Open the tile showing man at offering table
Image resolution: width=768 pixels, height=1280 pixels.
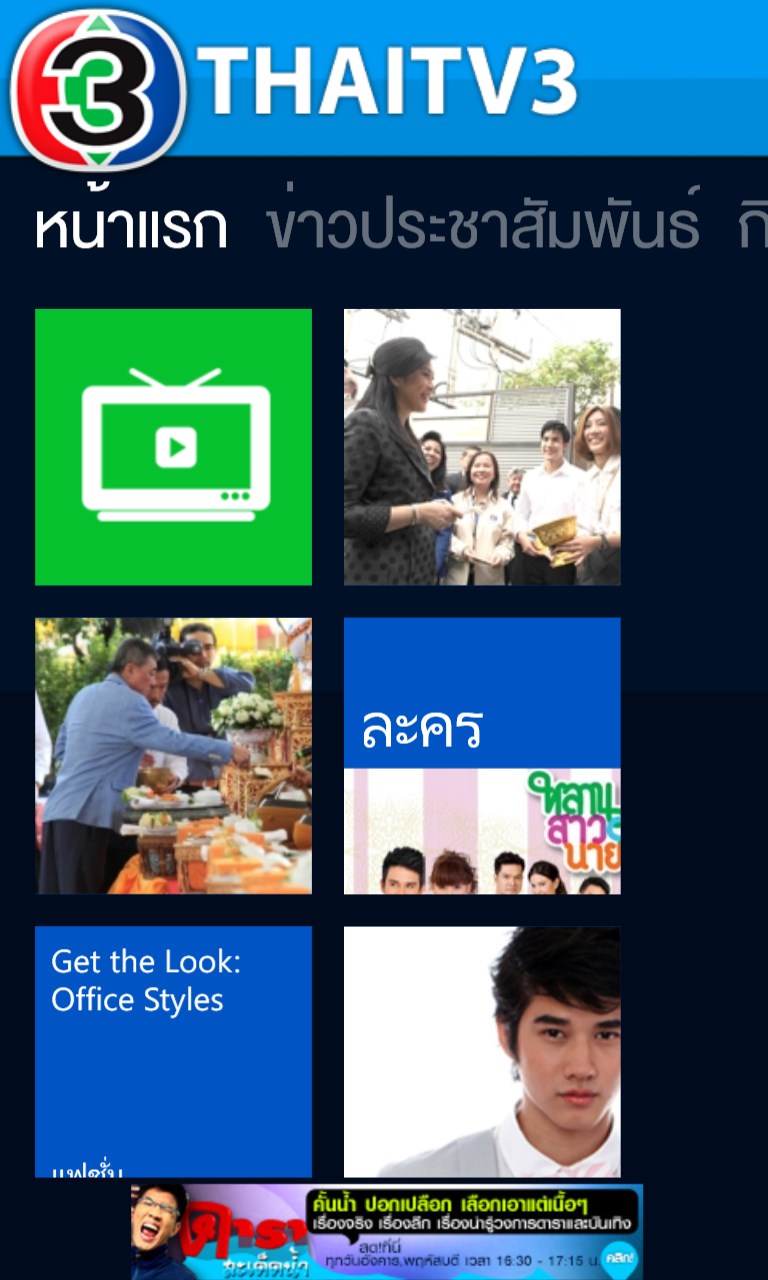click(173, 755)
